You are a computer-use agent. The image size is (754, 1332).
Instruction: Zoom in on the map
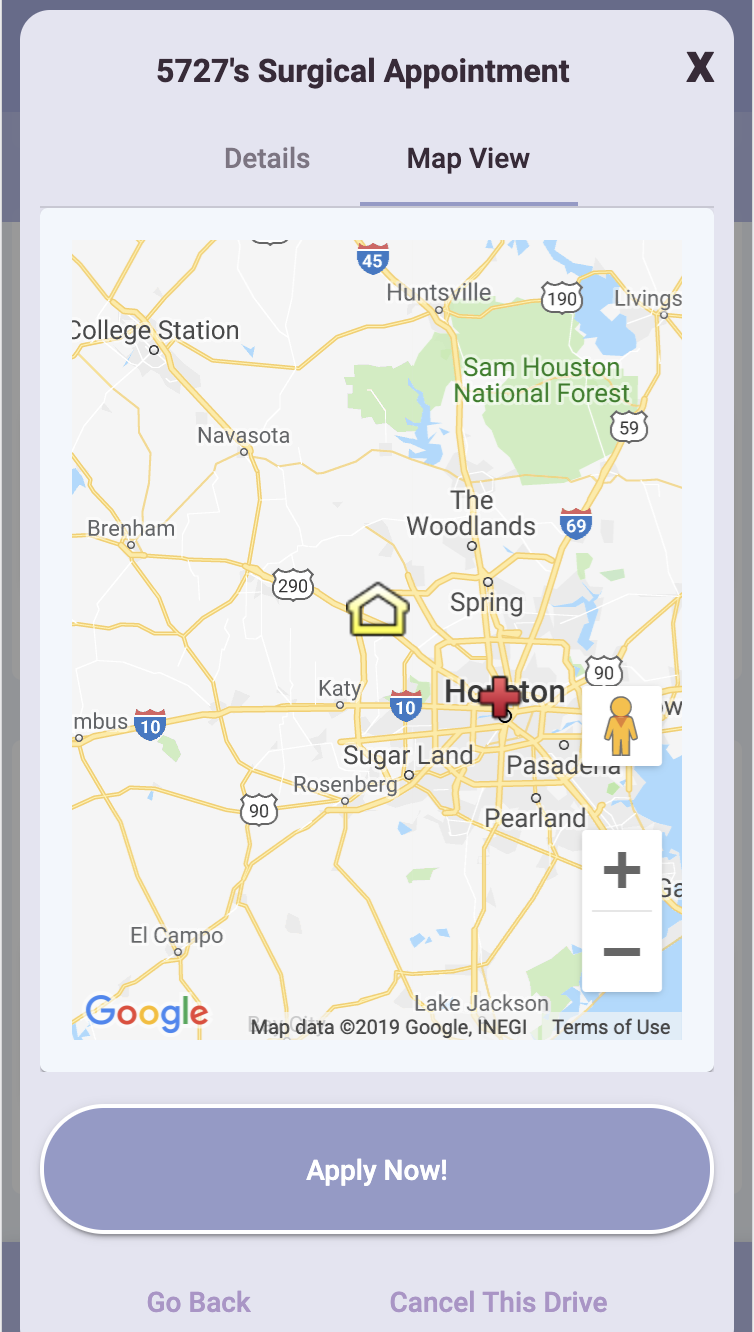tap(622, 870)
